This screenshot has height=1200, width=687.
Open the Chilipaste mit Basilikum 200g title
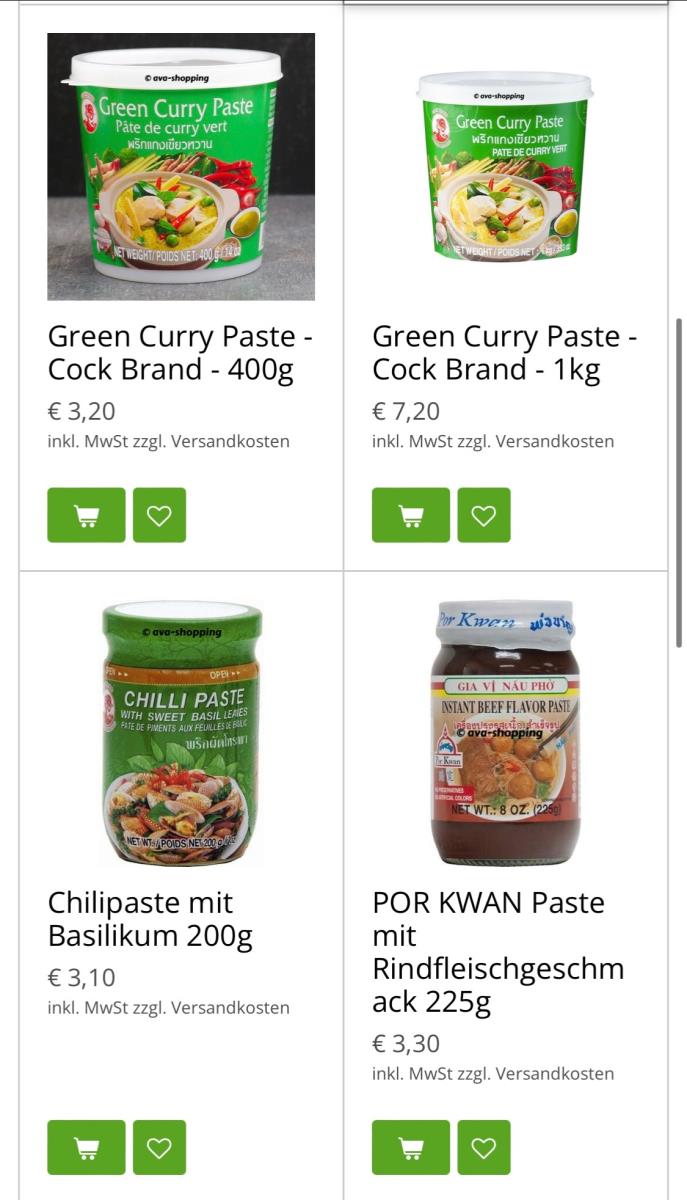[x=150, y=920]
